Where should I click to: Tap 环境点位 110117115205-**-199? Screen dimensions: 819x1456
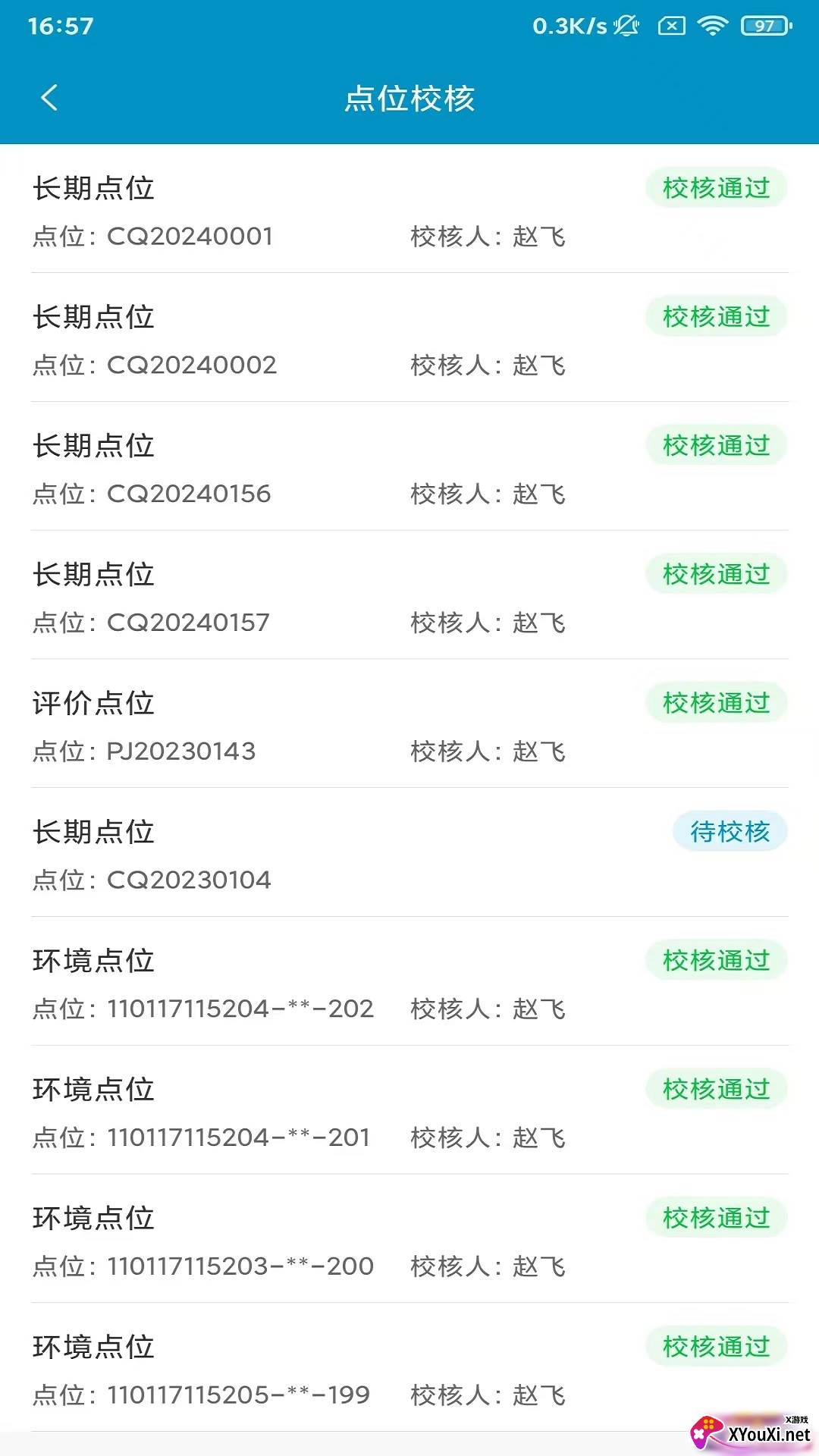pos(409,1371)
